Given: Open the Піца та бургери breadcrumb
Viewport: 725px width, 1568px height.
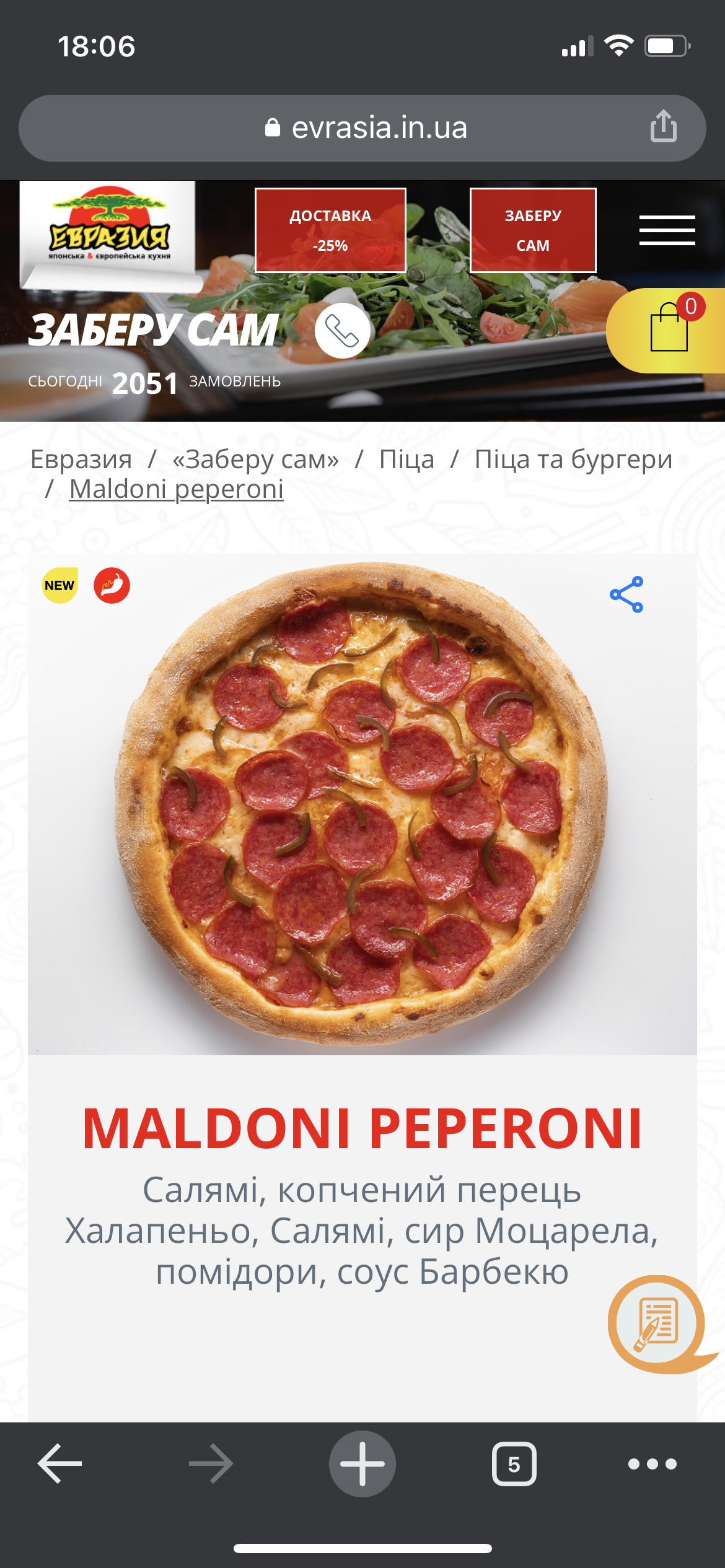Looking at the screenshot, I should [573, 460].
